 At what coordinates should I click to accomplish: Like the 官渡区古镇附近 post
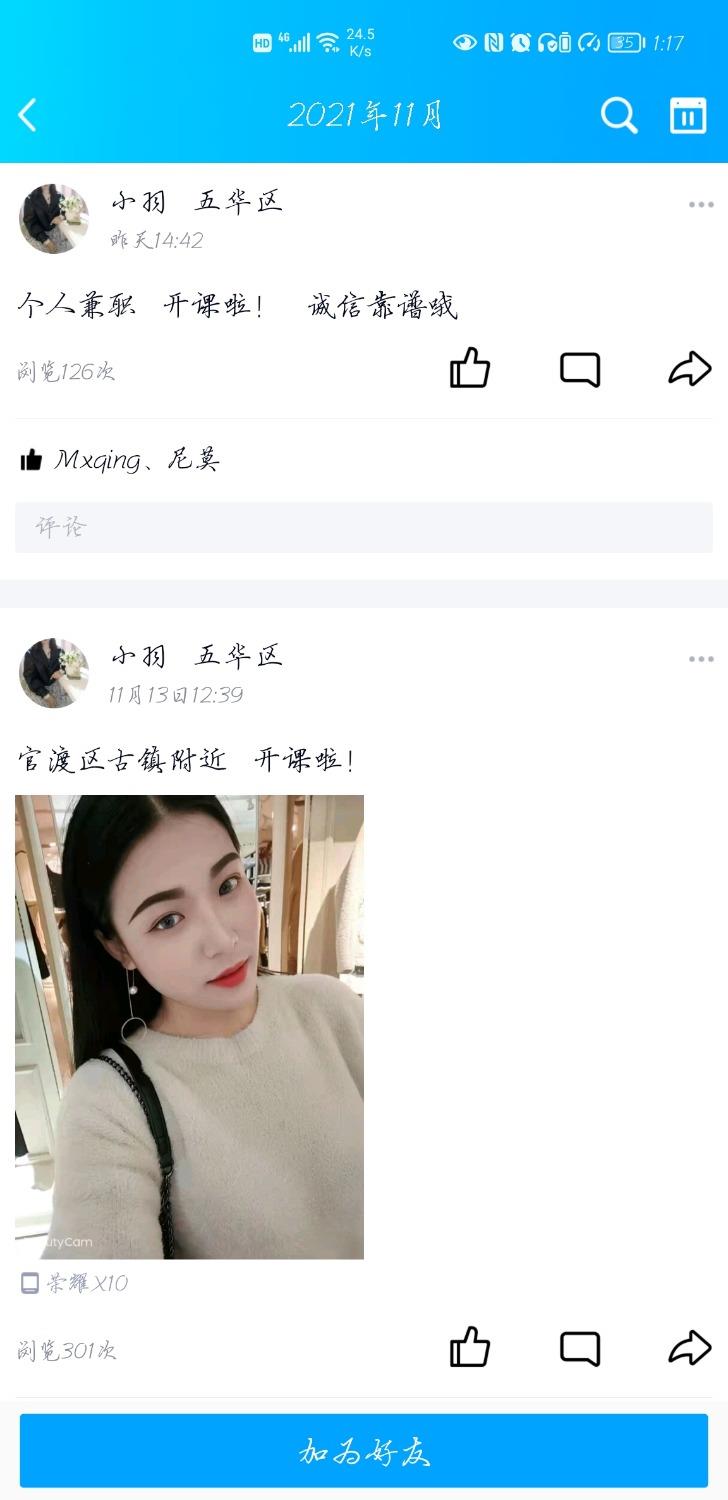click(x=470, y=1347)
